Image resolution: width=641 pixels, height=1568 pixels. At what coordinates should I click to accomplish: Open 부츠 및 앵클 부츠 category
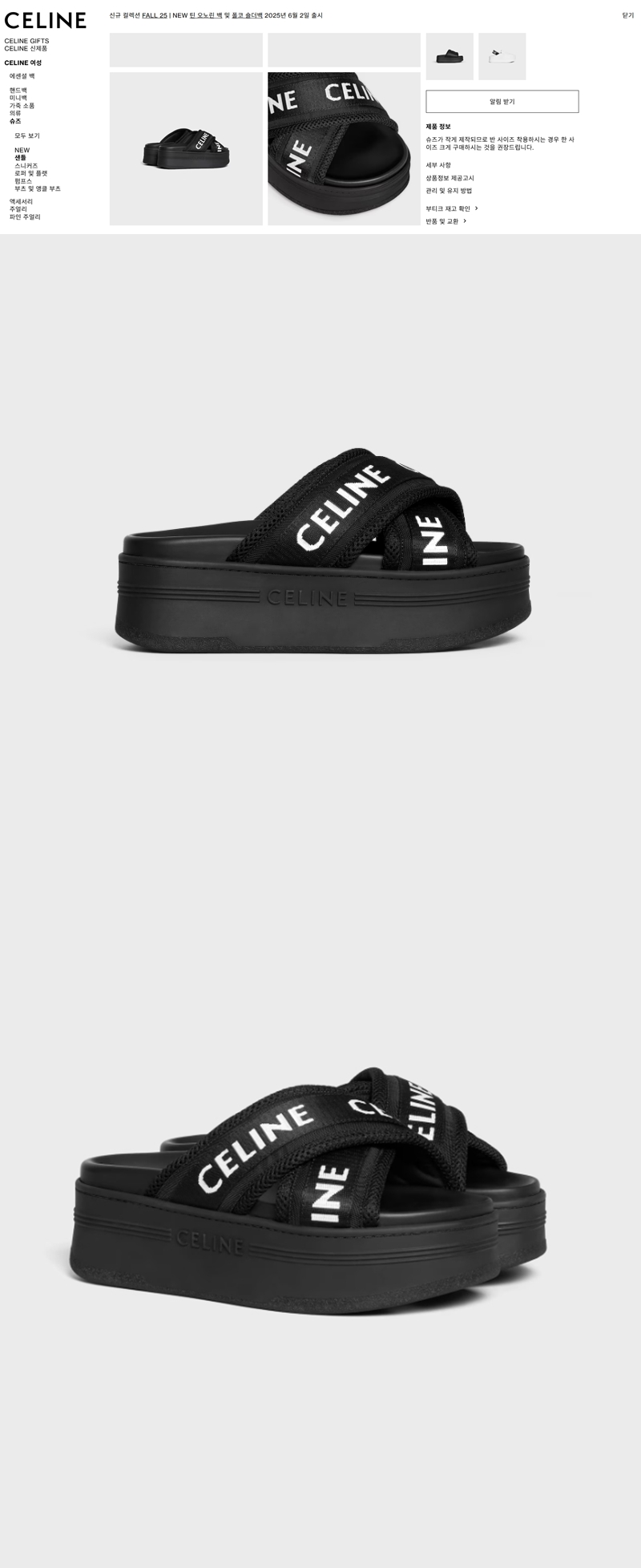click(37, 189)
